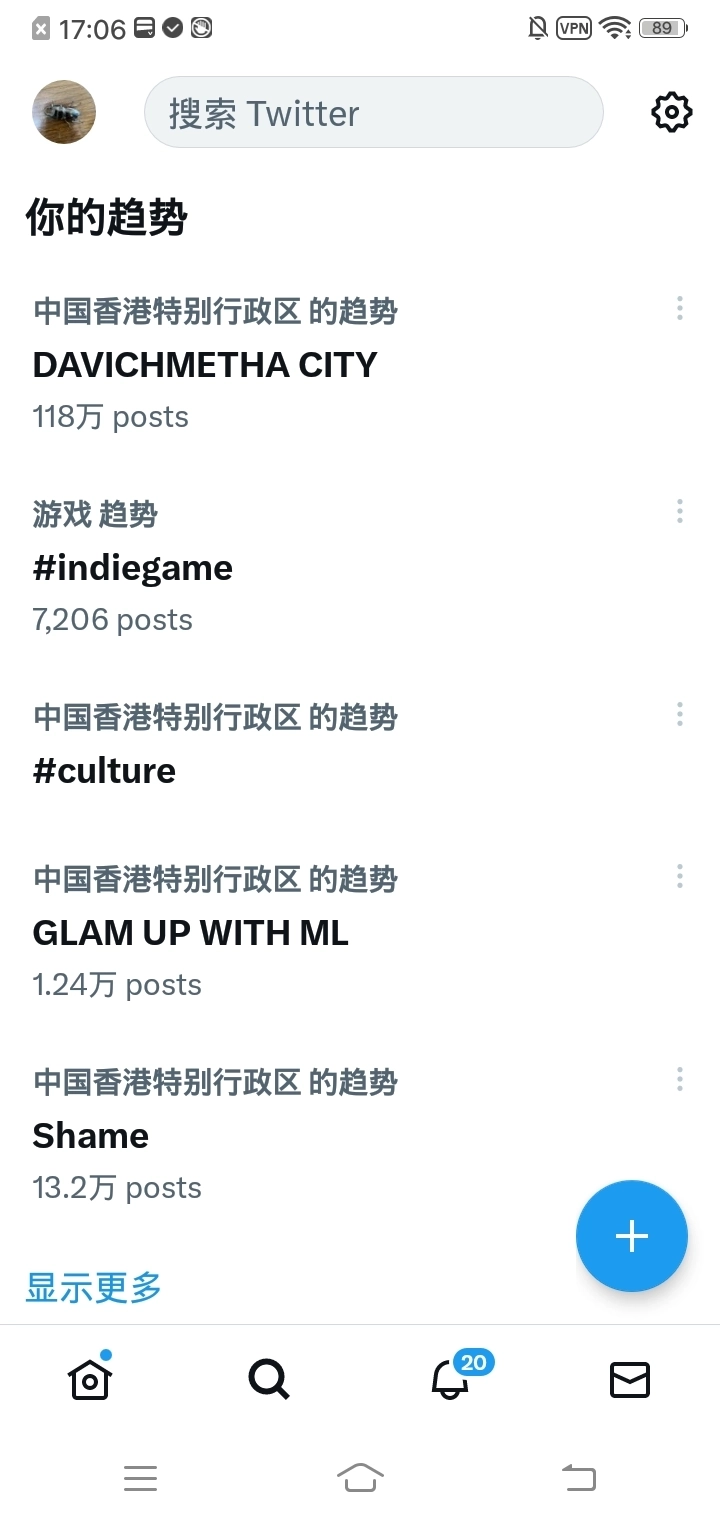Screen dimensions: 720x1520
Task: Tap the recent apps navigation button
Action: tap(141, 1478)
